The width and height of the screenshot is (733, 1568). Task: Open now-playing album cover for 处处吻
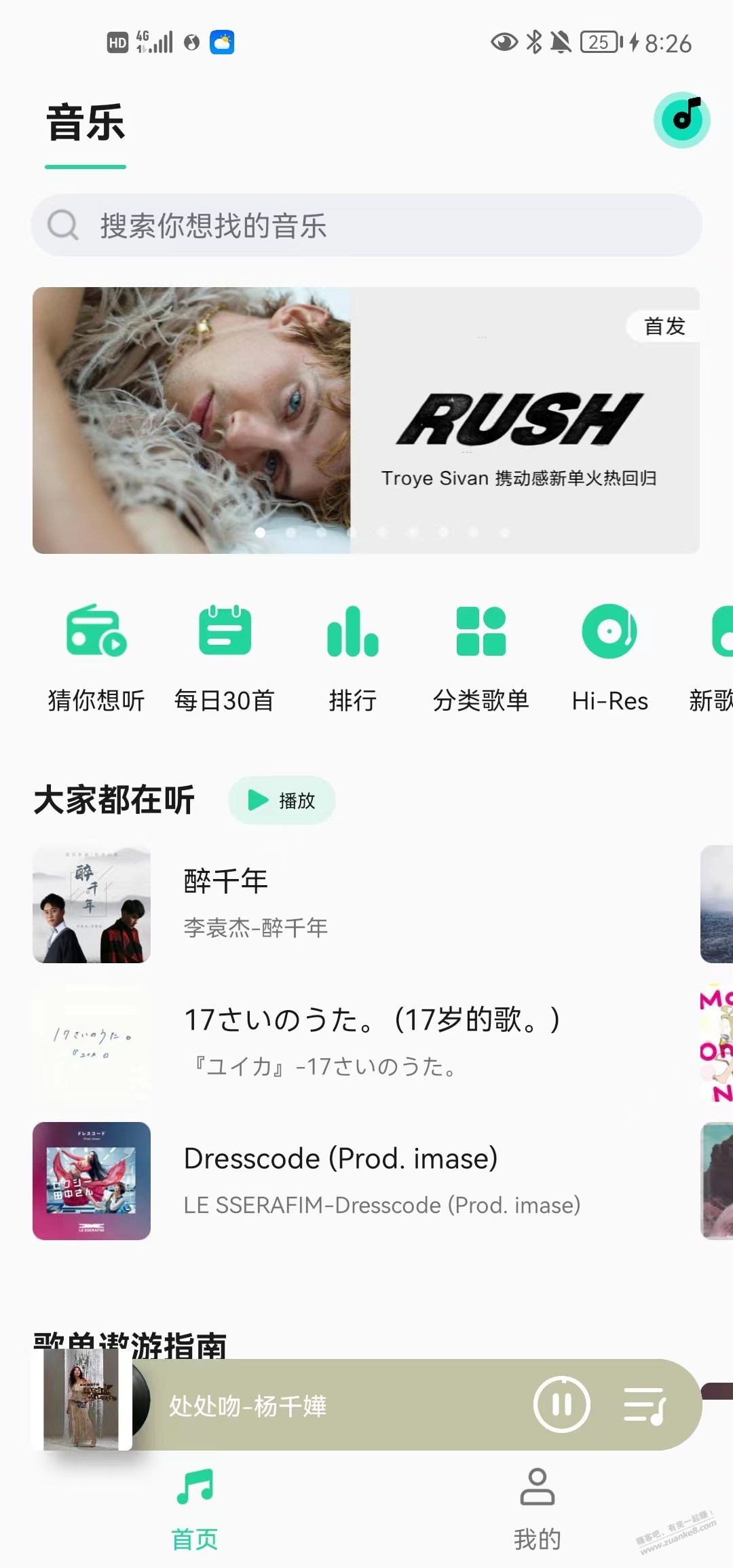[88, 1400]
